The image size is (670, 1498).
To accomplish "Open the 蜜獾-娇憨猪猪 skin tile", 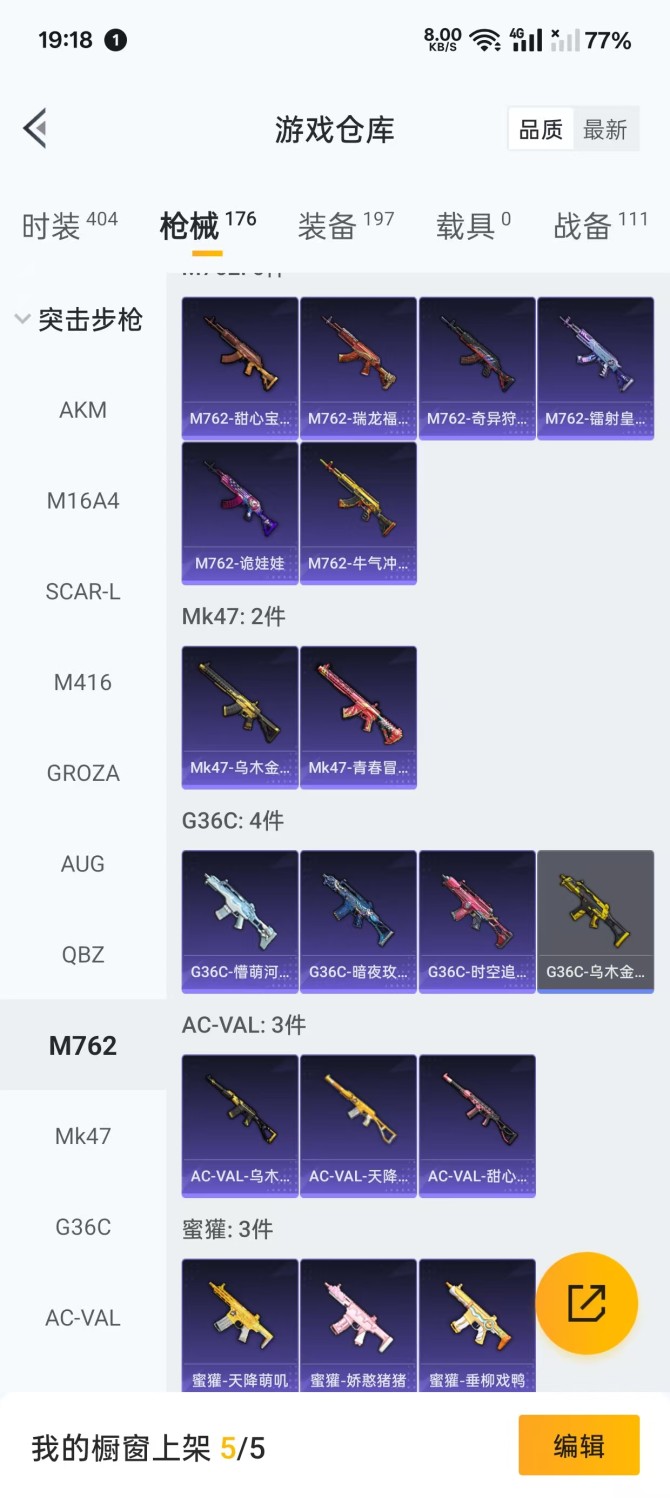I will click(358, 1326).
